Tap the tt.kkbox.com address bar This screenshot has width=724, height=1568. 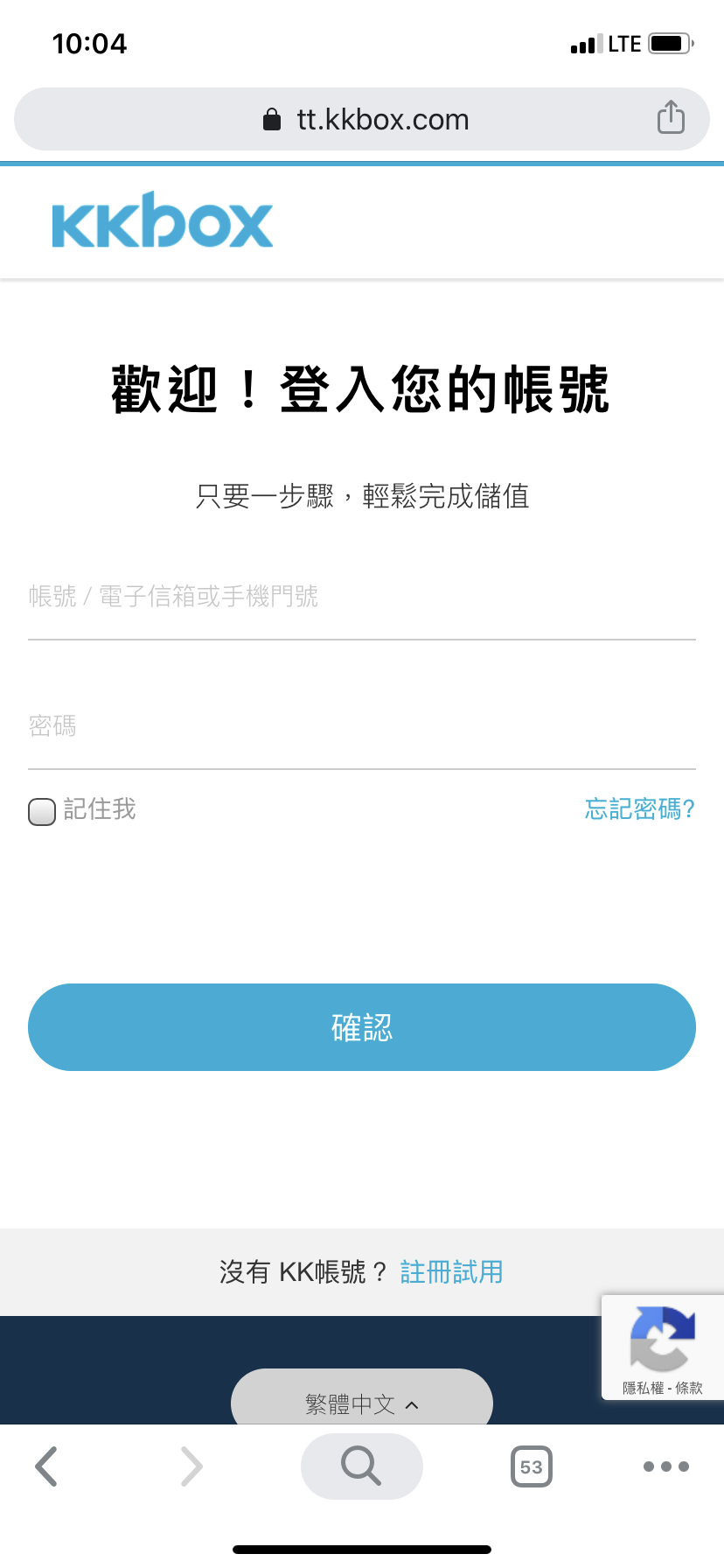coord(362,119)
